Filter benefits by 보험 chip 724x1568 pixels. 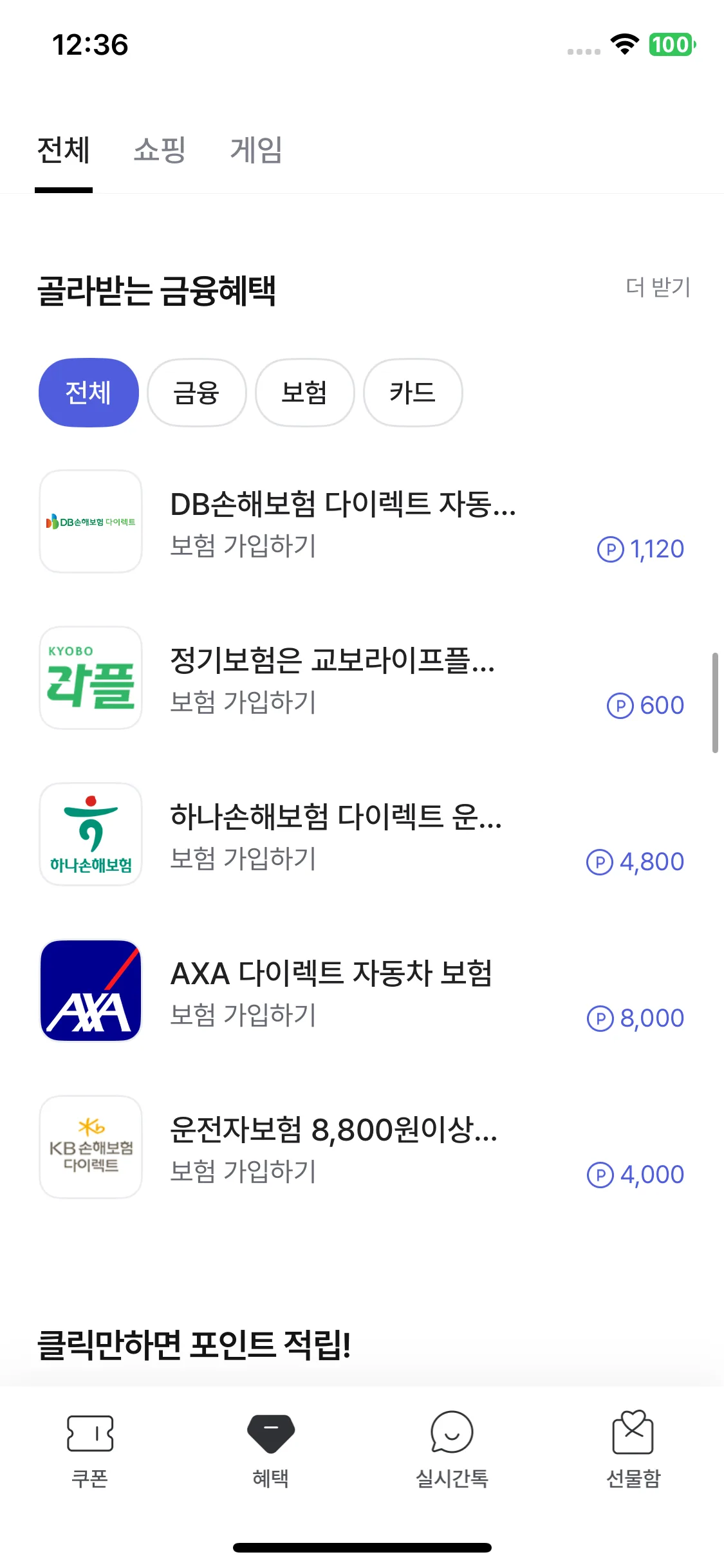(x=305, y=393)
